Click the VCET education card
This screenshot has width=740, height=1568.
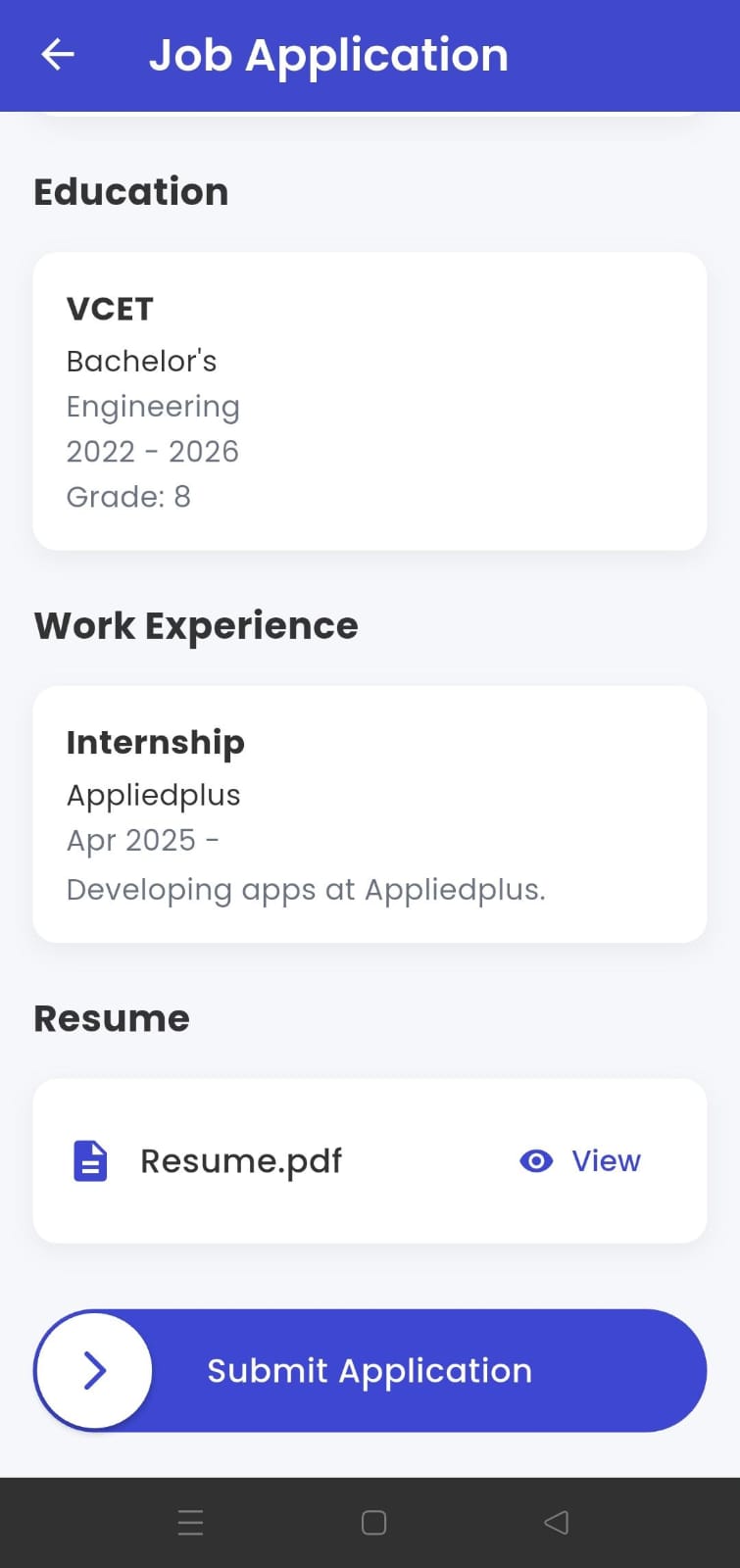click(370, 400)
